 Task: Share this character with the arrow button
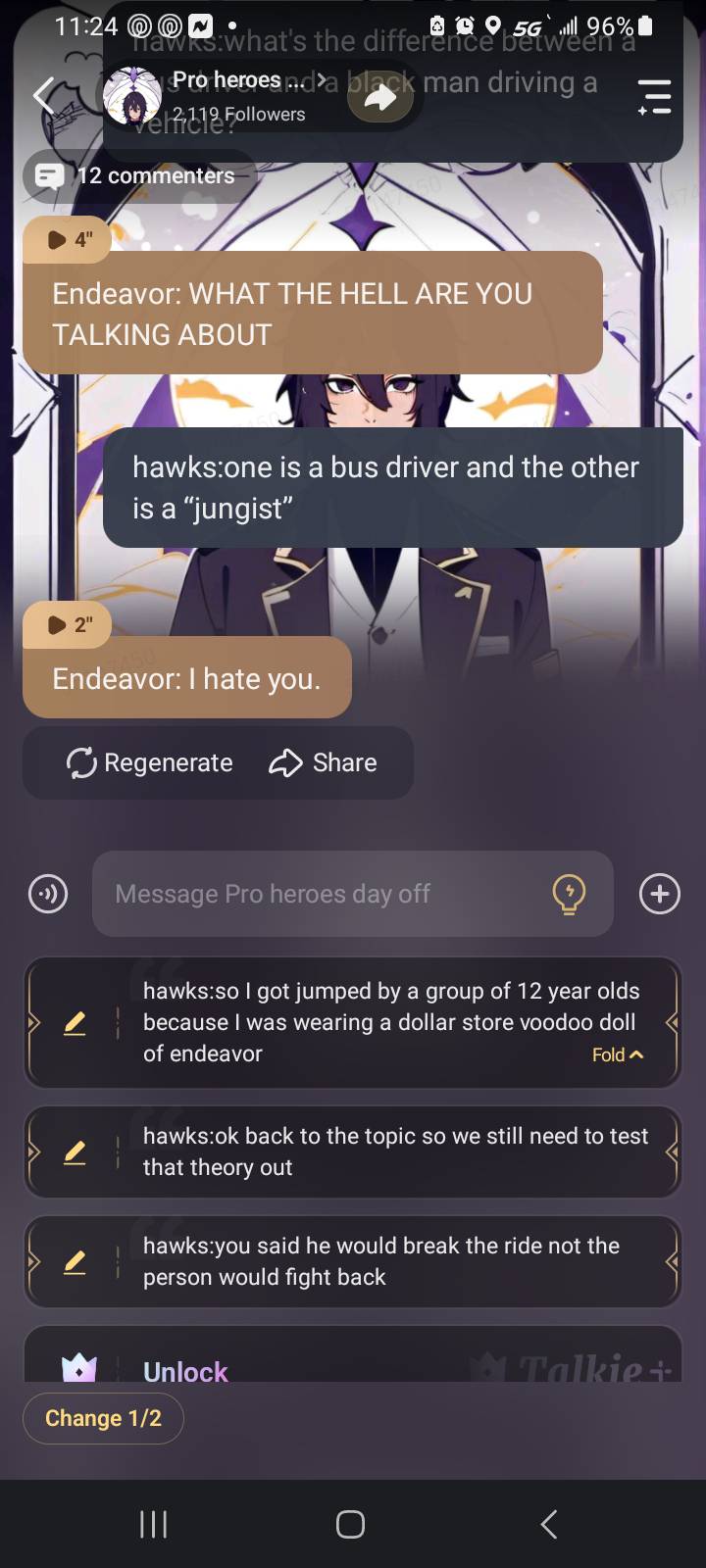pyautogui.click(x=380, y=96)
